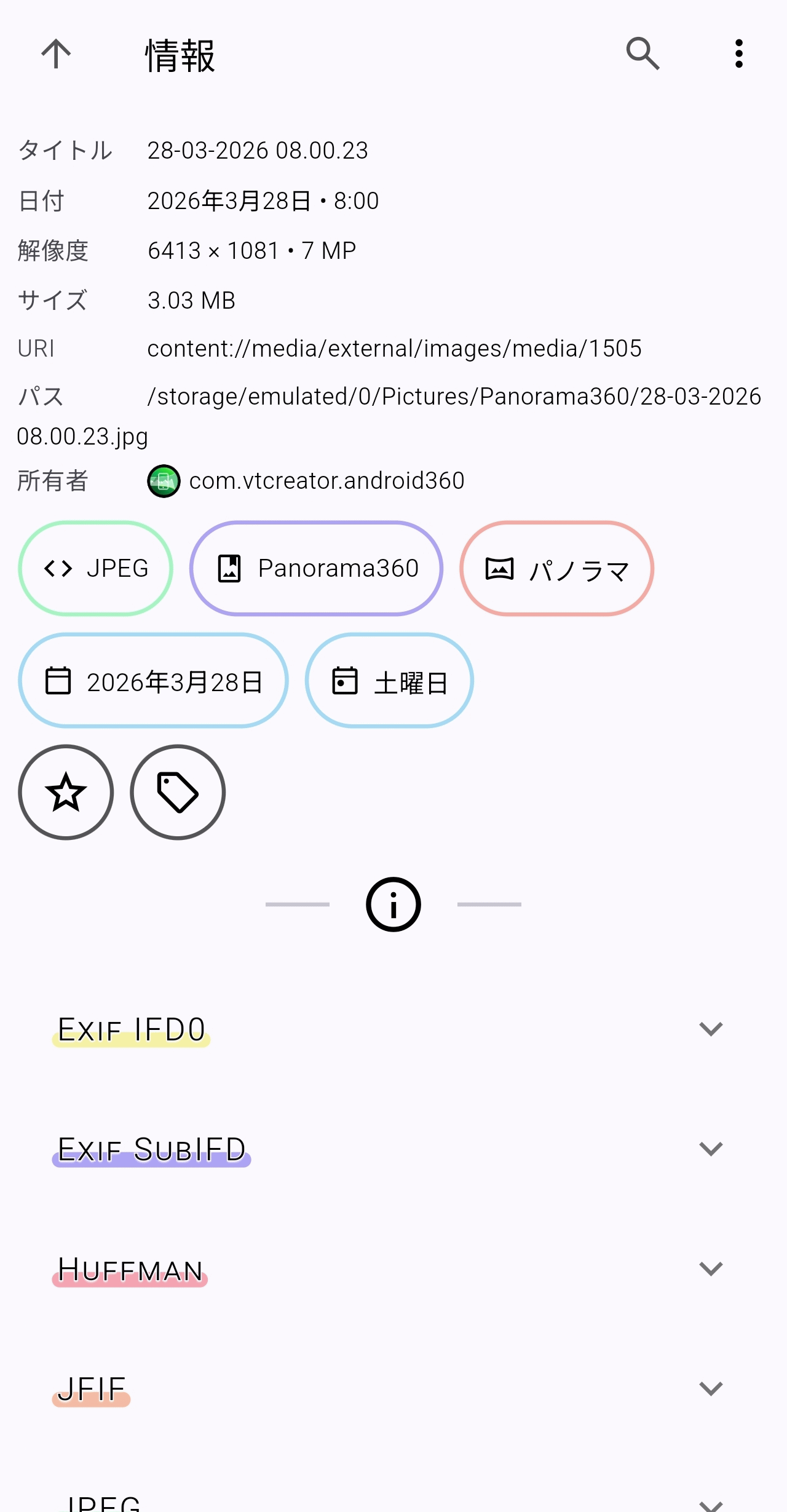Edit tags with the tag button

pos(178,792)
